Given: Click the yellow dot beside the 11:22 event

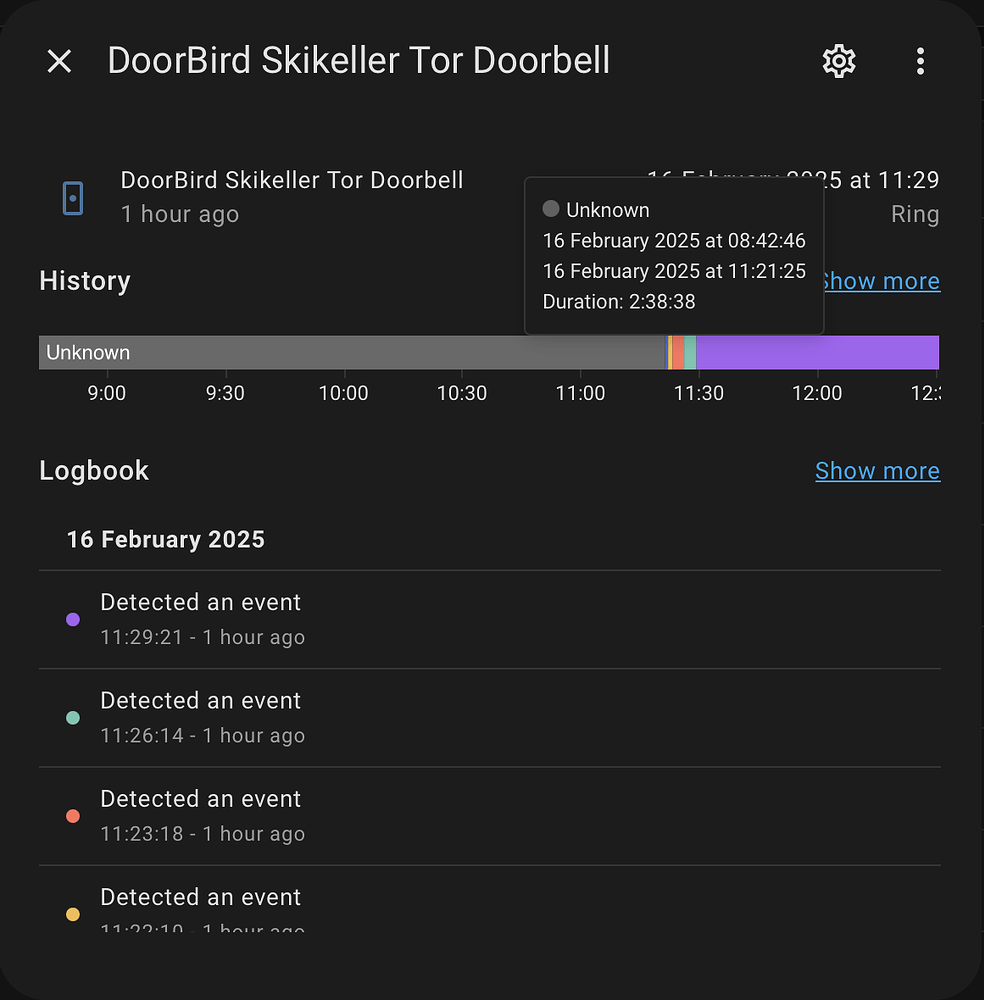Looking at the screenshot, I should click(x=72, y=913).
